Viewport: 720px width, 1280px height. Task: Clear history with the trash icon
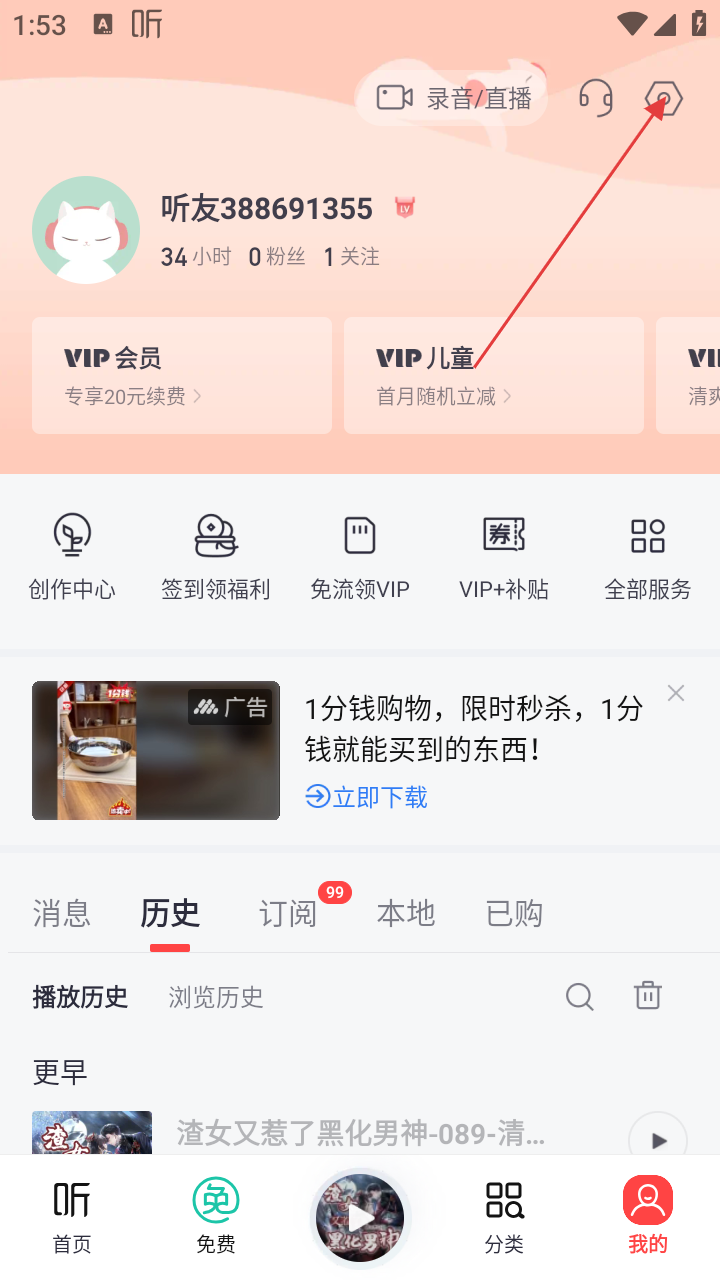pyautogui.click(x=648, y=996)
